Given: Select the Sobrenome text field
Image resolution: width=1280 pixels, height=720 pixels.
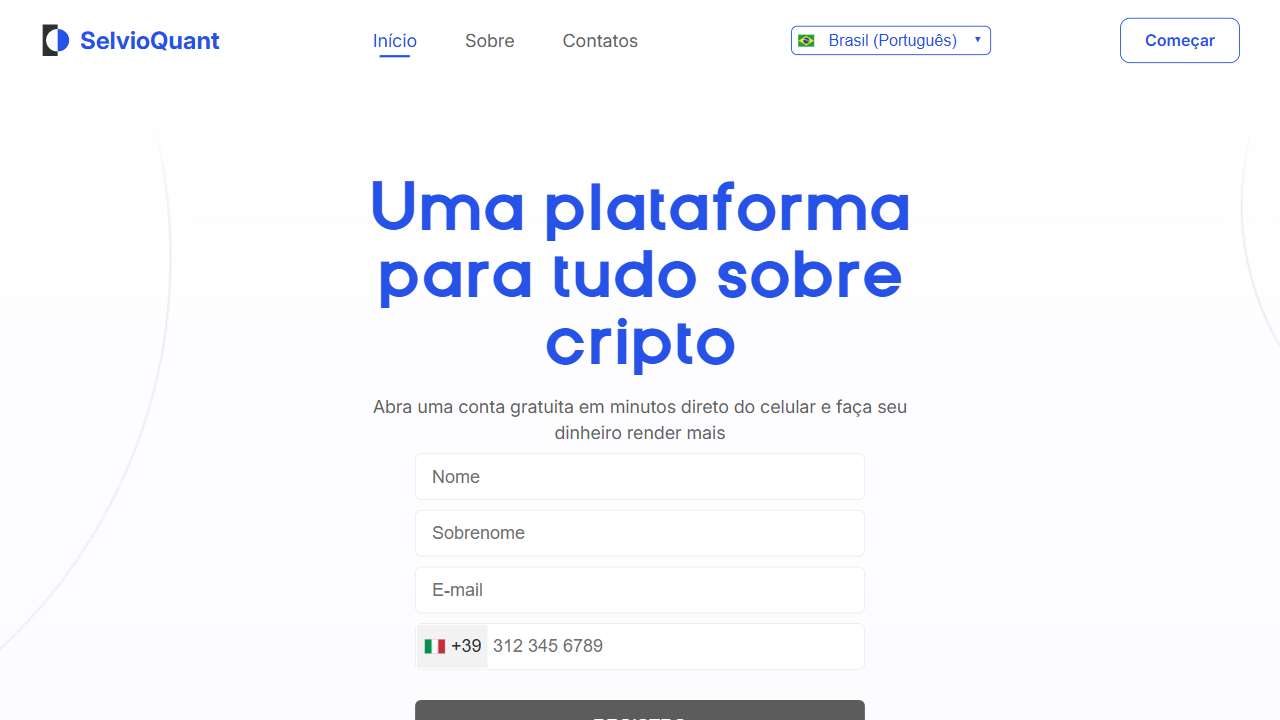Looking at the screenshot, I should (640, 533).
